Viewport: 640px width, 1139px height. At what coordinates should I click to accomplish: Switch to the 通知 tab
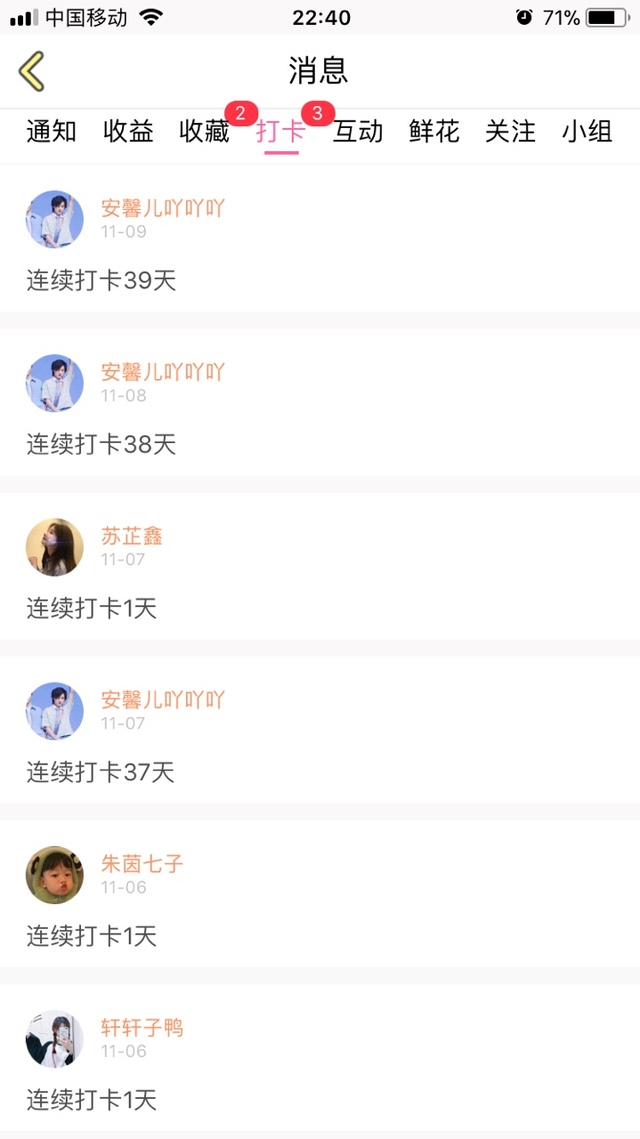[x=51, y=132]
